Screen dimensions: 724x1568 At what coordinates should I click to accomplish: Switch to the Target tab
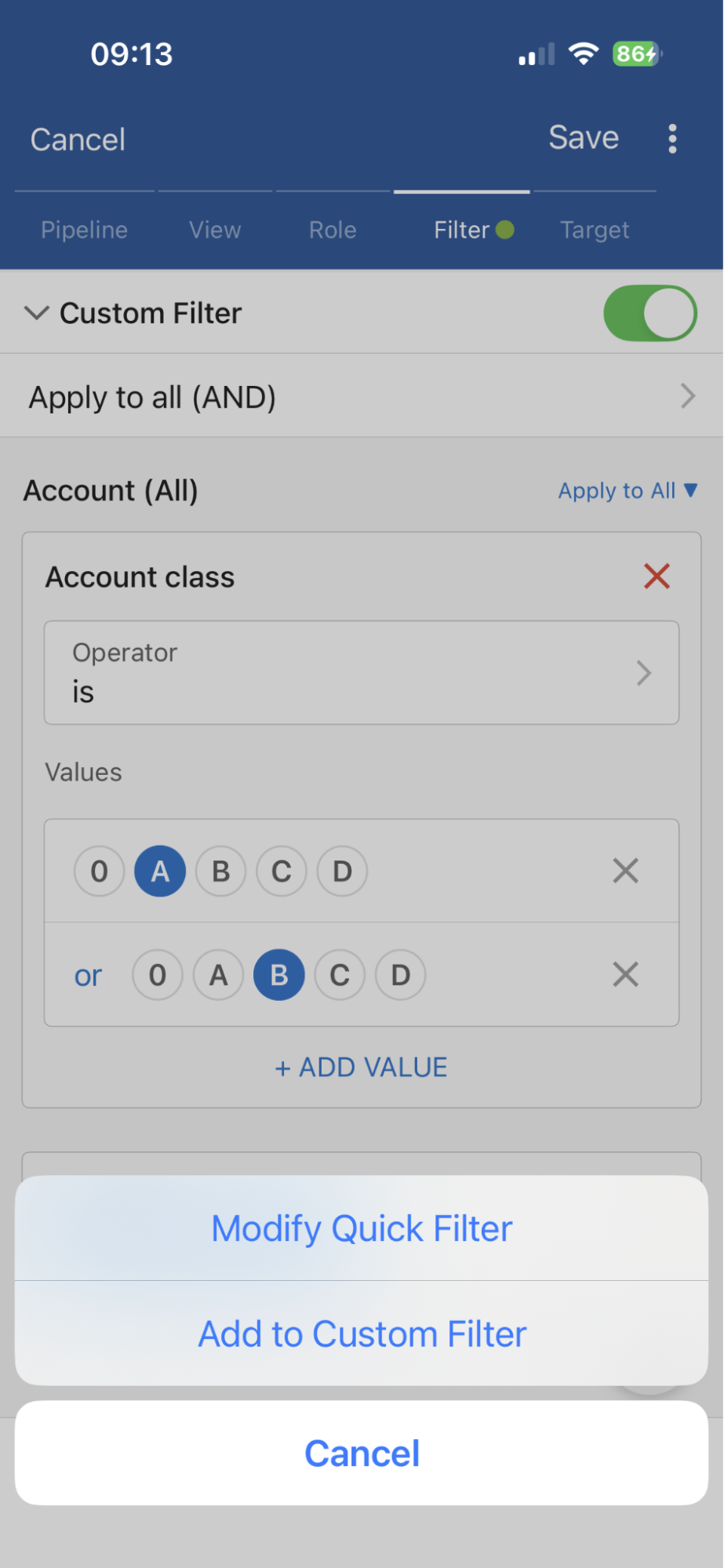(595, 230)
